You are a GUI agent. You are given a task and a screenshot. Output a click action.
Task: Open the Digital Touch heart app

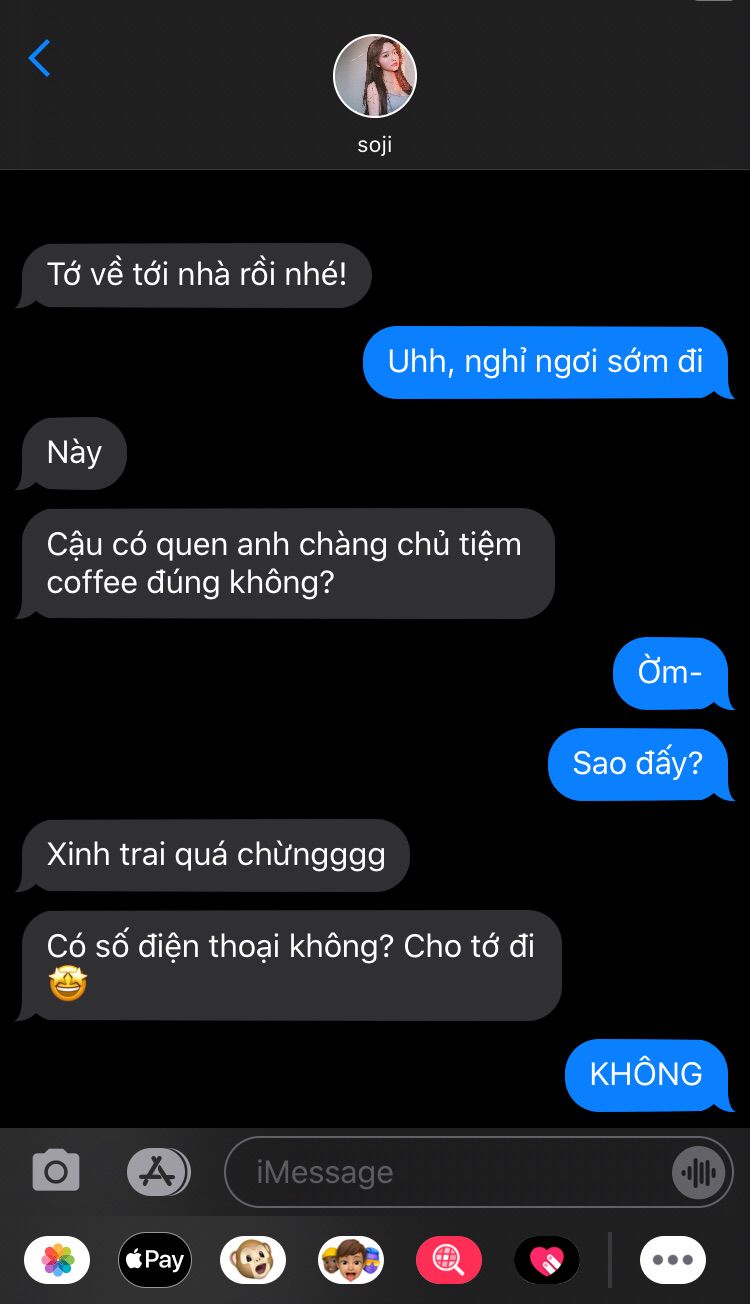[x=547, y=1260]
